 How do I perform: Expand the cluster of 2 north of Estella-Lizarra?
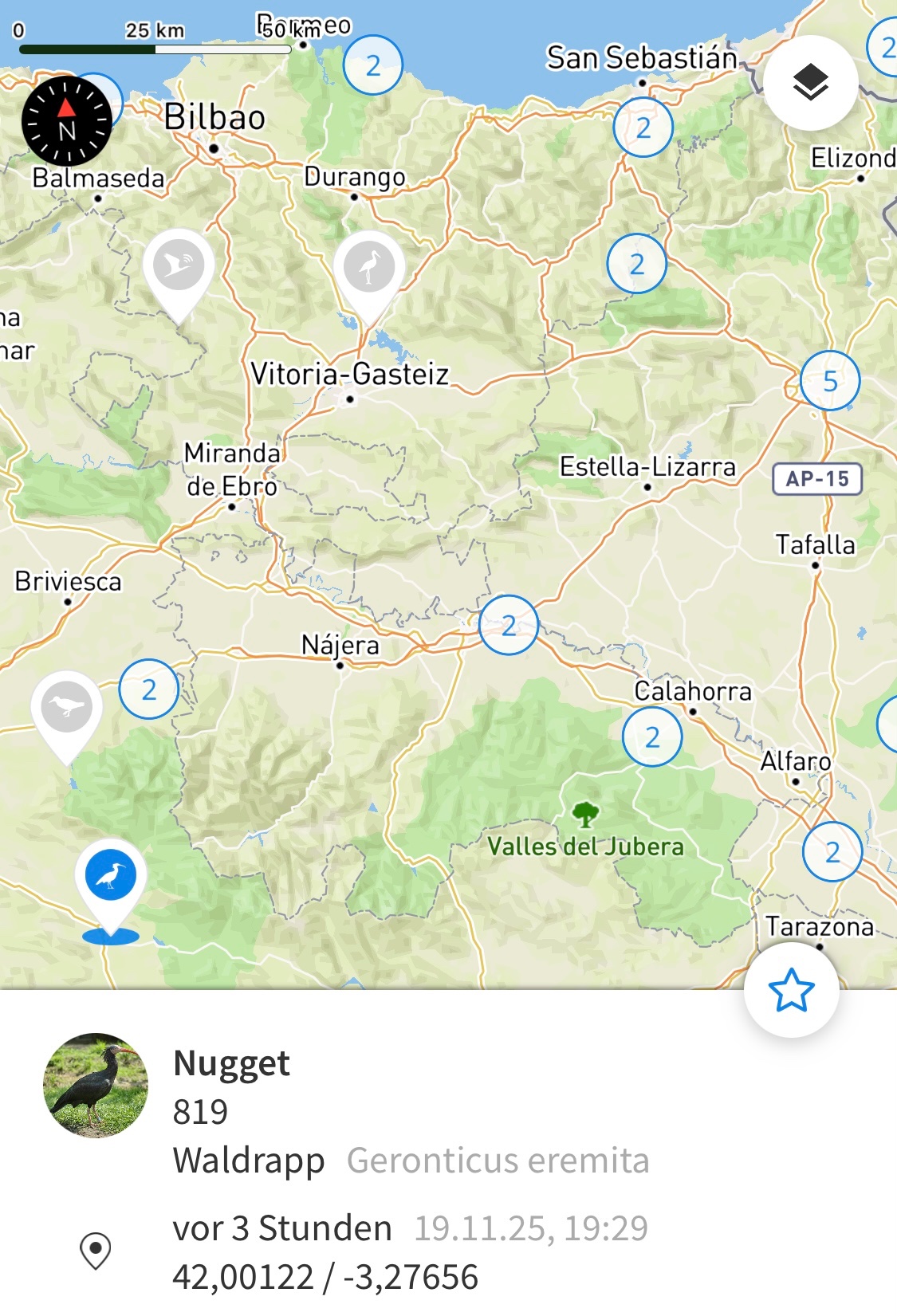[636, 264]
